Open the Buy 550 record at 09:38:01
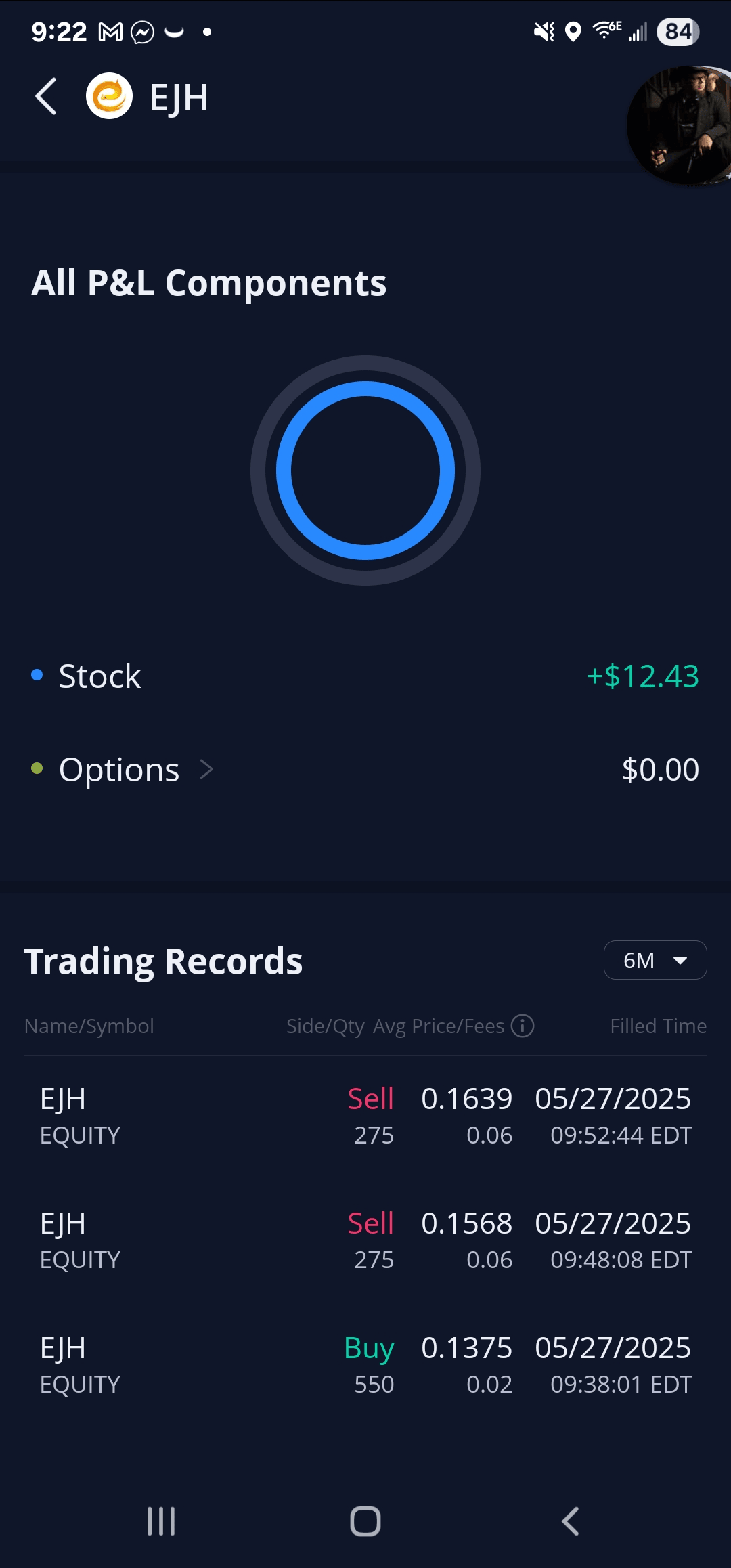This screenshot has height=1568, width=731. [x=365, y=1366]
